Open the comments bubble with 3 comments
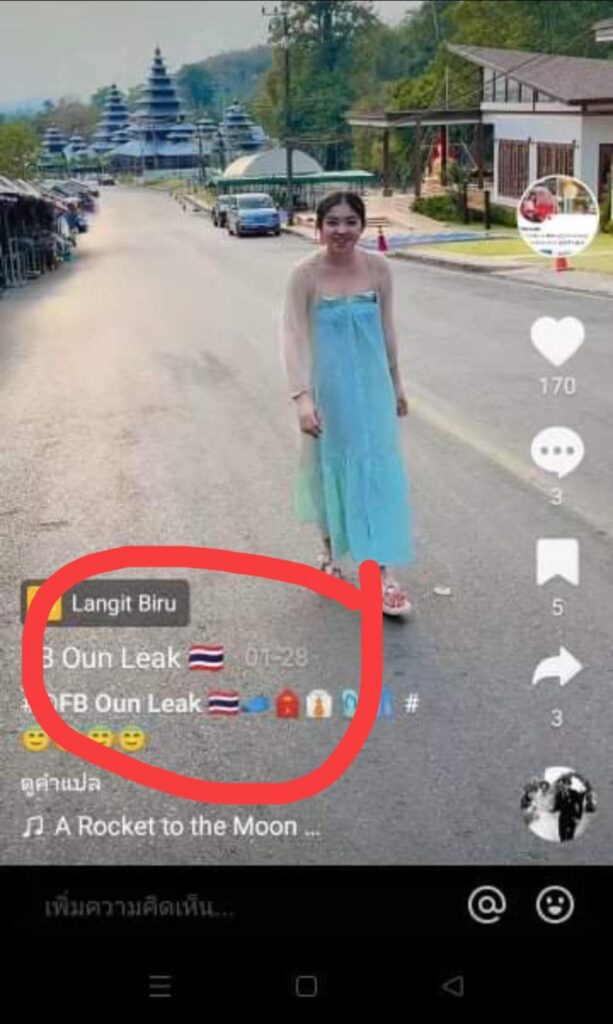 [x=557, y=452]
